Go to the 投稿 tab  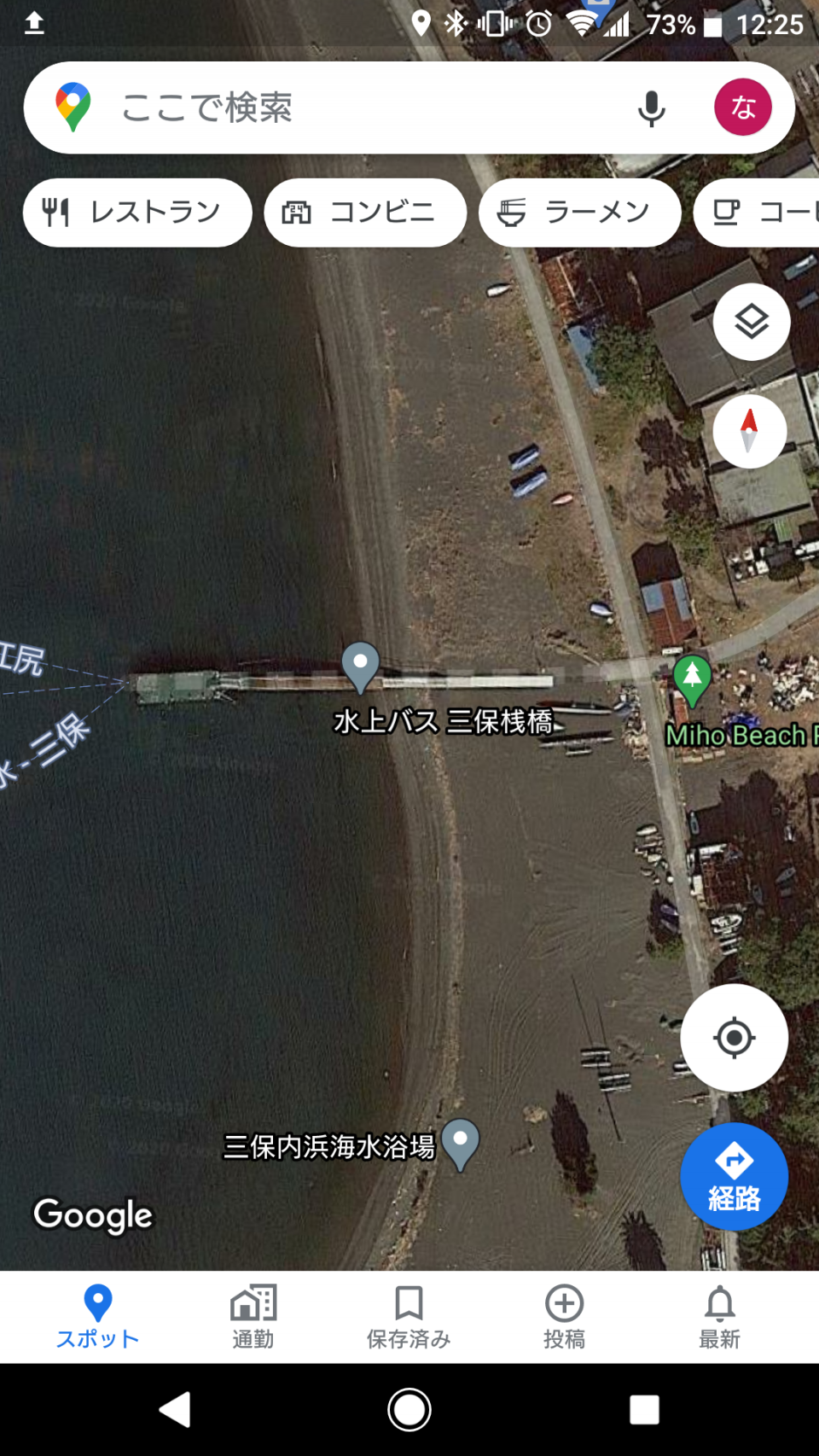[x=564, y=1317]
